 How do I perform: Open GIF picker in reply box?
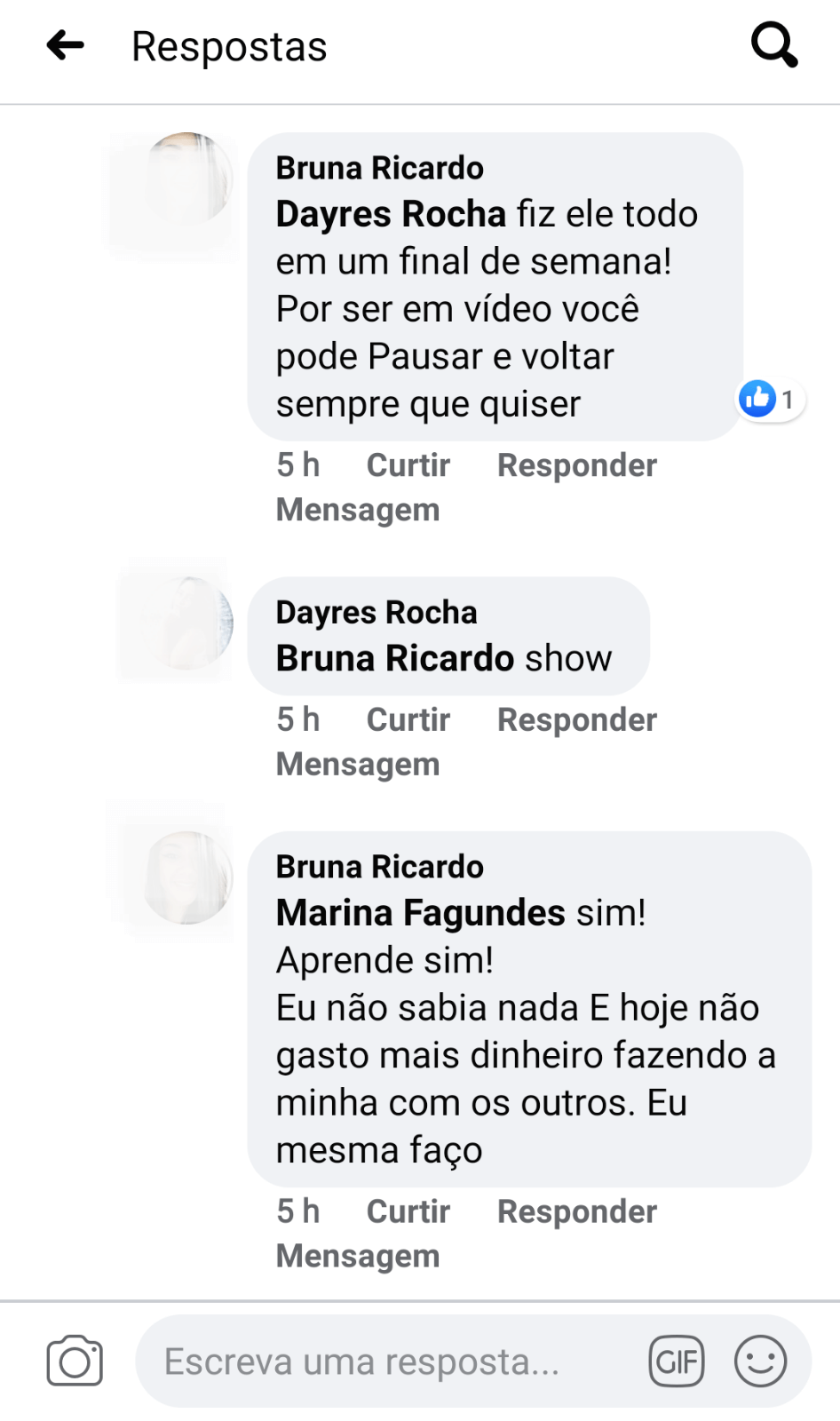(677, 1361)
